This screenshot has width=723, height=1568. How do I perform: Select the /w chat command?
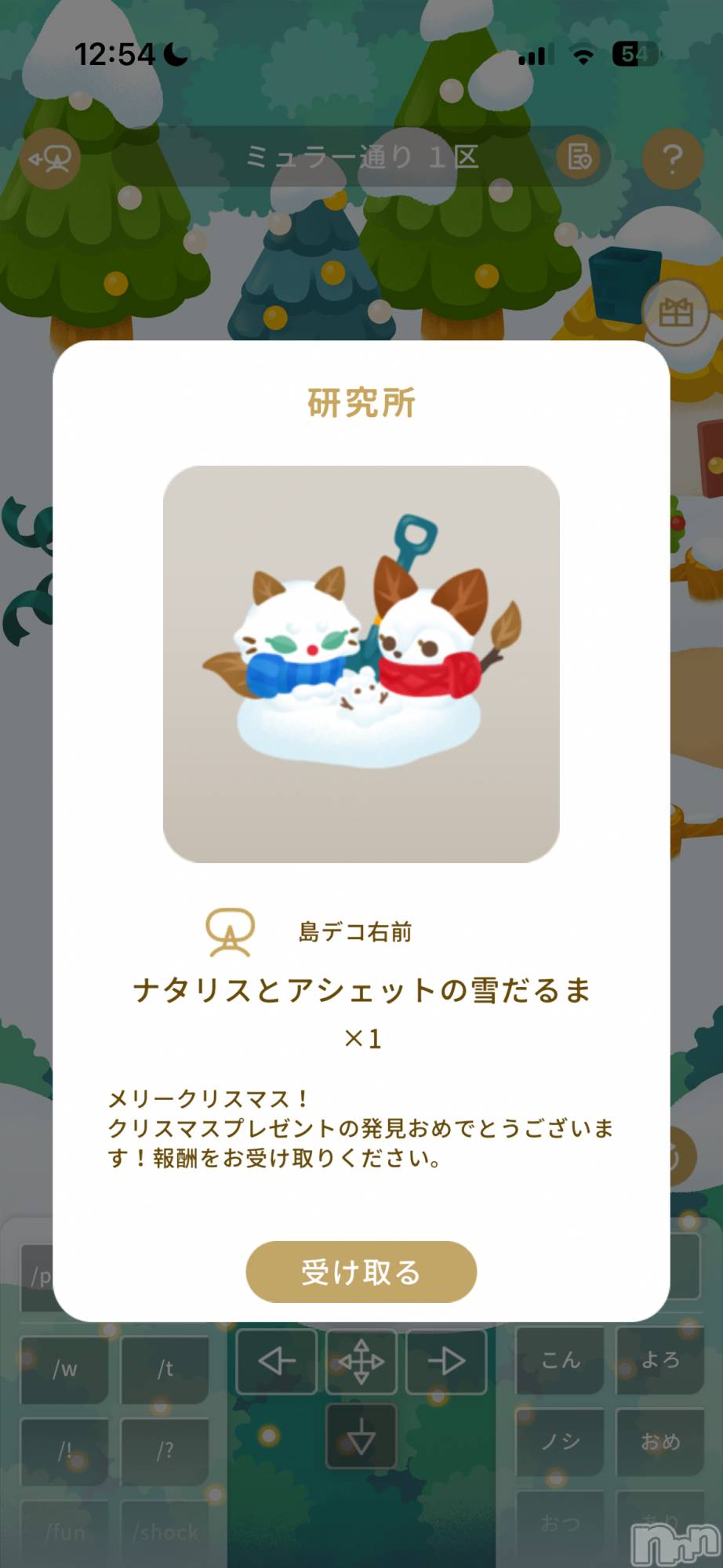65,1370
